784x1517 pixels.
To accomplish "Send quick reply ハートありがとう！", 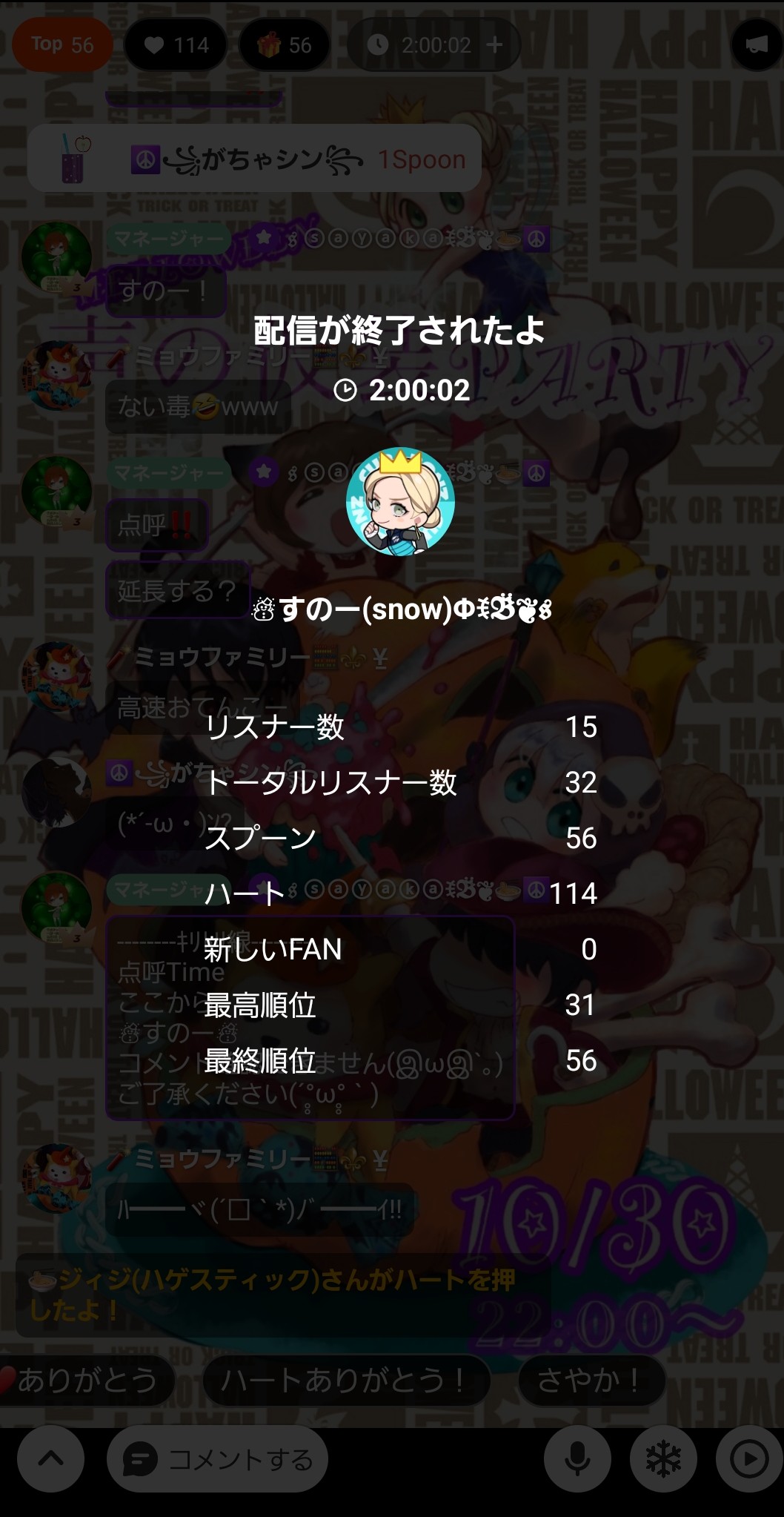I will coord(344,1381).
